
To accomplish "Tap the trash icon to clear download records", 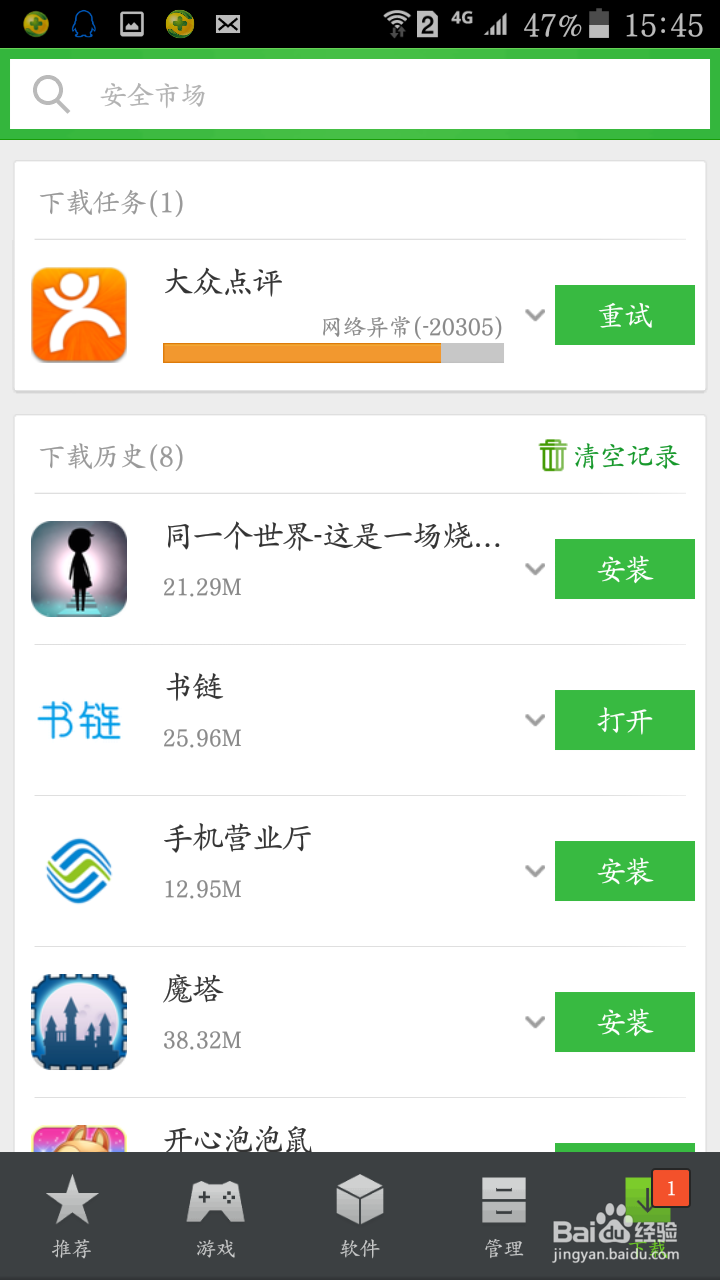I will pos(552,456).
